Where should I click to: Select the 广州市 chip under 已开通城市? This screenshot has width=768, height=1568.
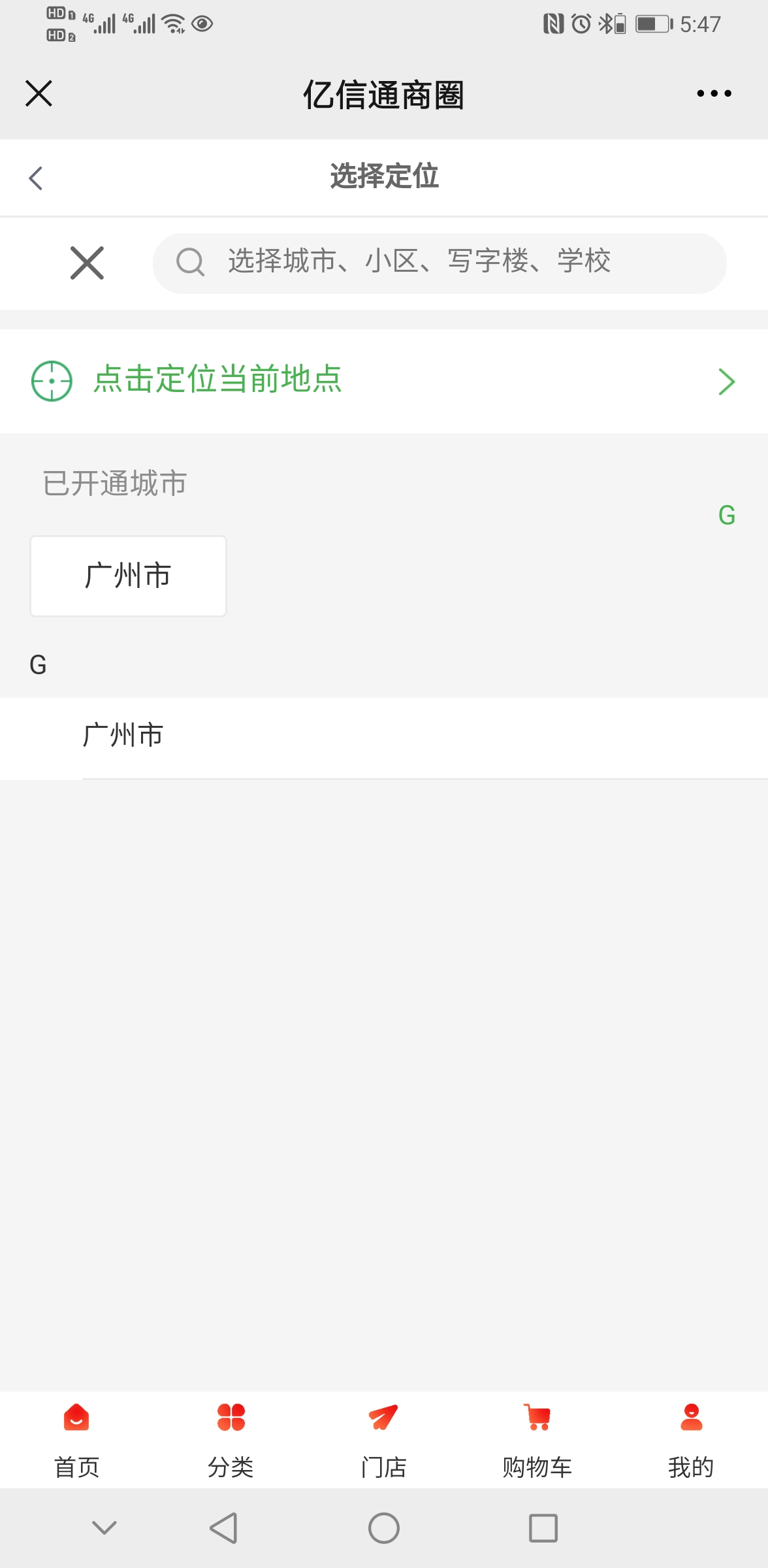128,576
